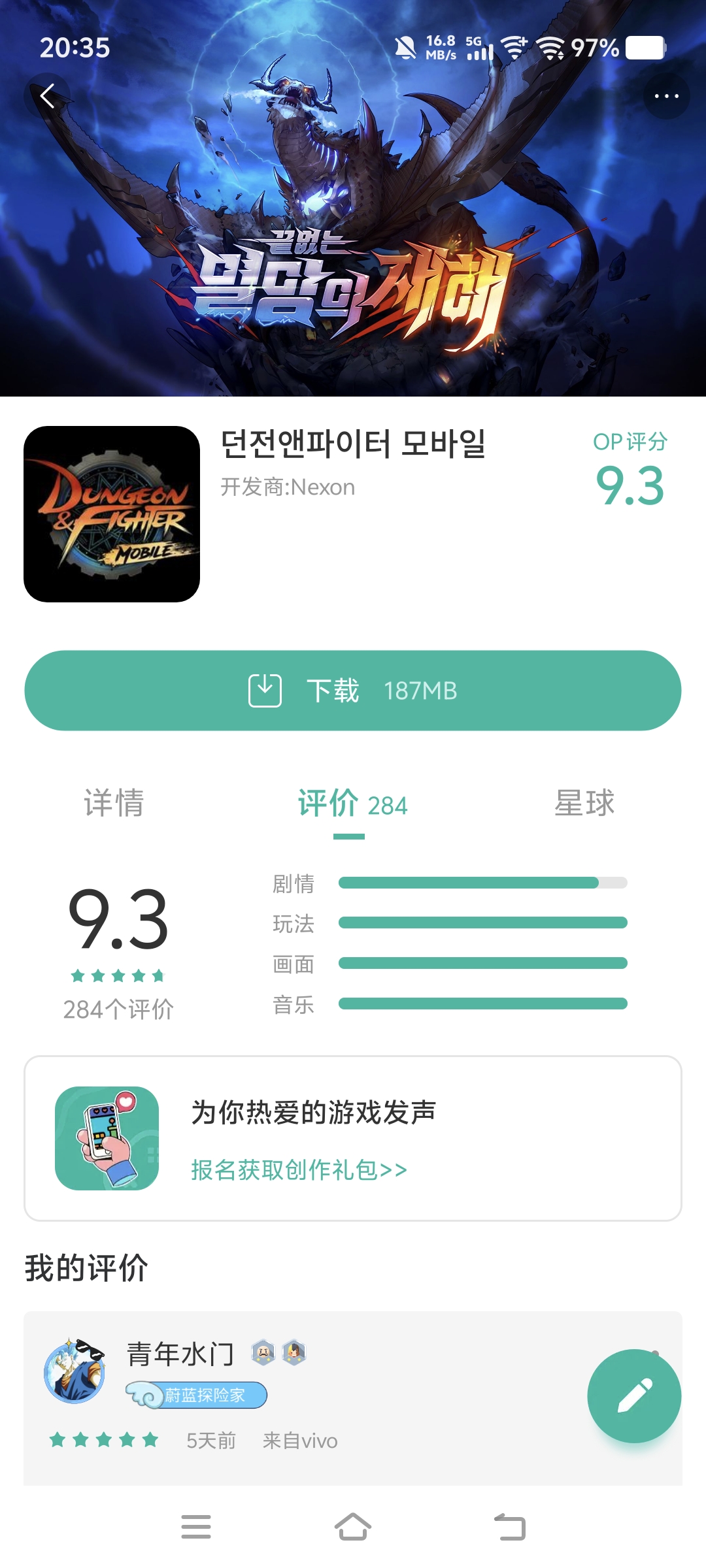Download the 187MB game
The image size is (706, 1568).
[353, 691]
